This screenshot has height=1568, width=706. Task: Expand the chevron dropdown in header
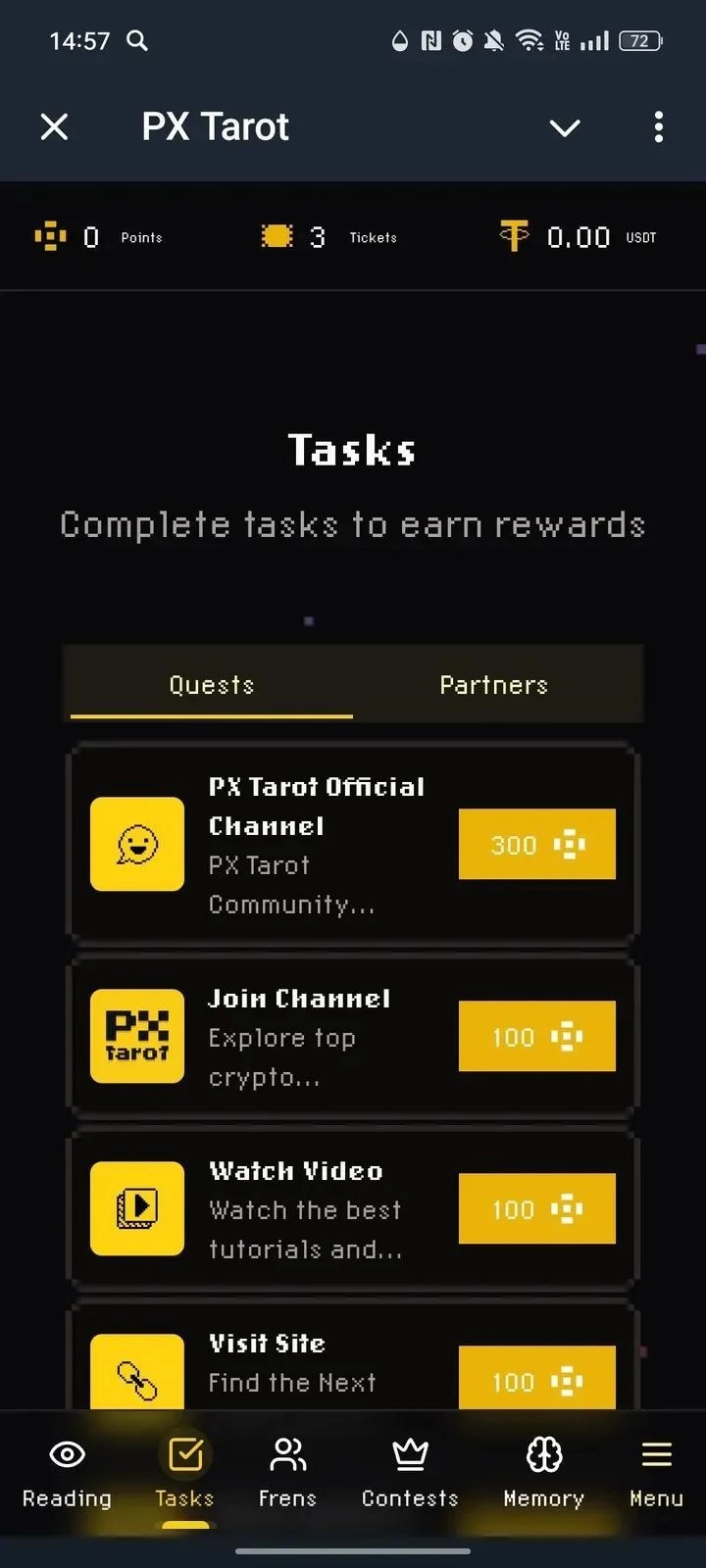565,127
